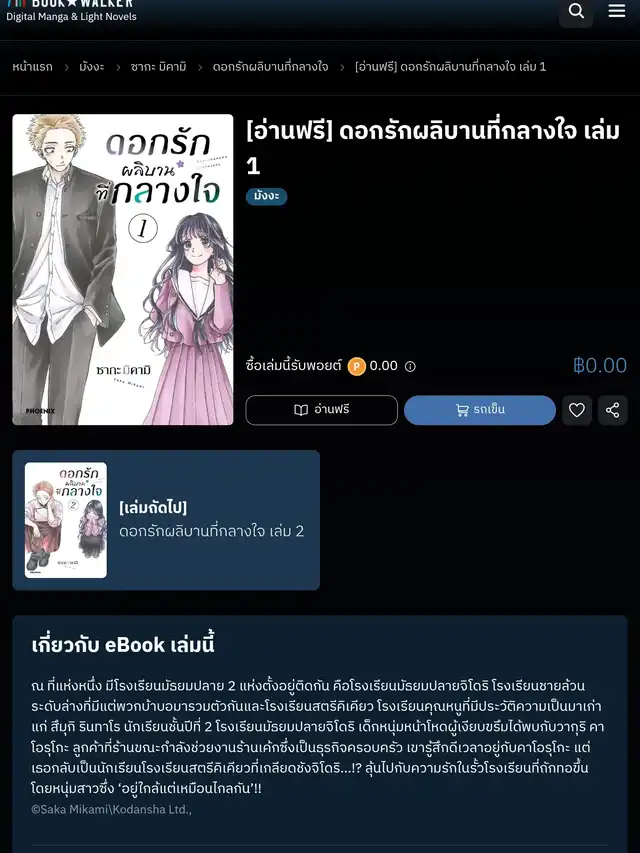Show points info icon
Image resolution: width=640 pixels, height=853 pixels.
(x=410, y=366)
